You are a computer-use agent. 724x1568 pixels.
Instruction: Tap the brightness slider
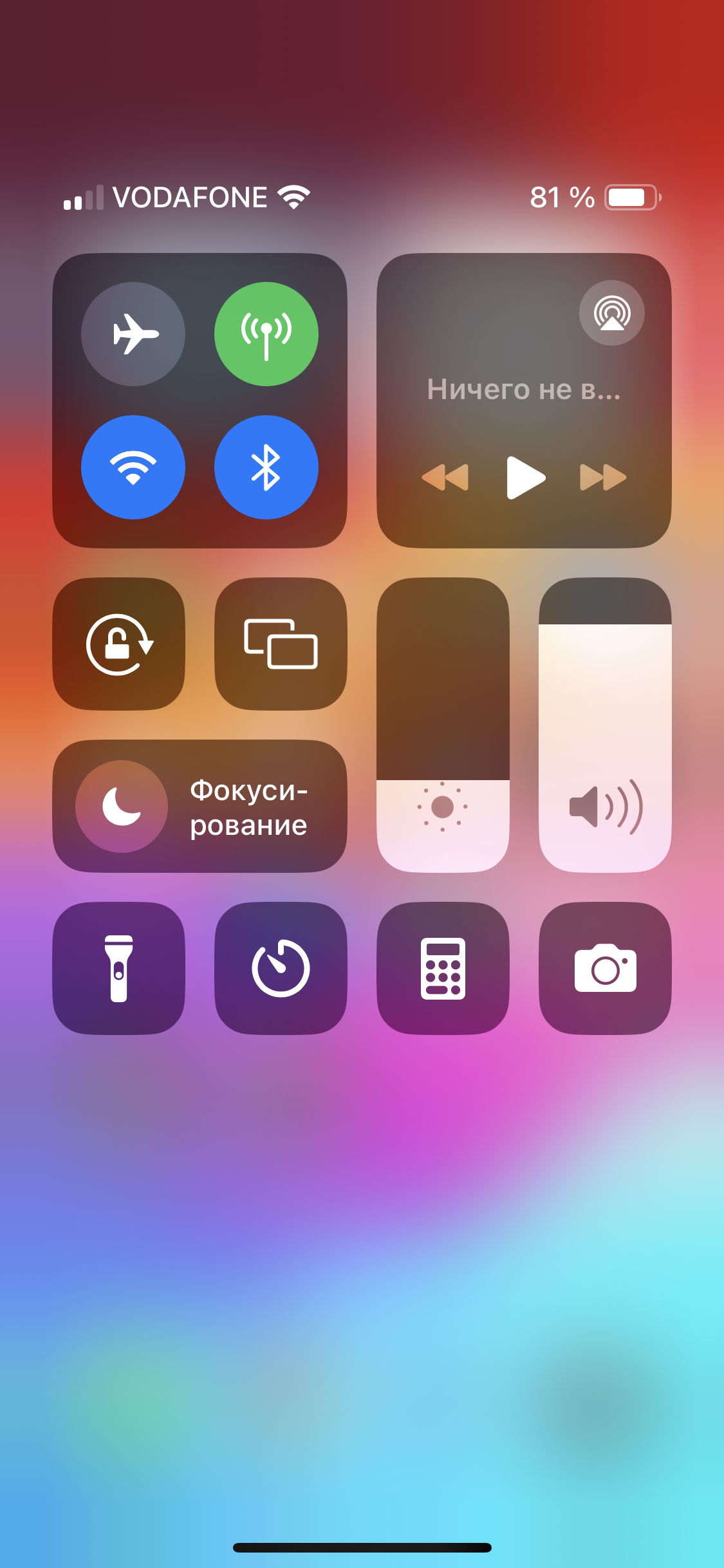[x=443, y=725]
